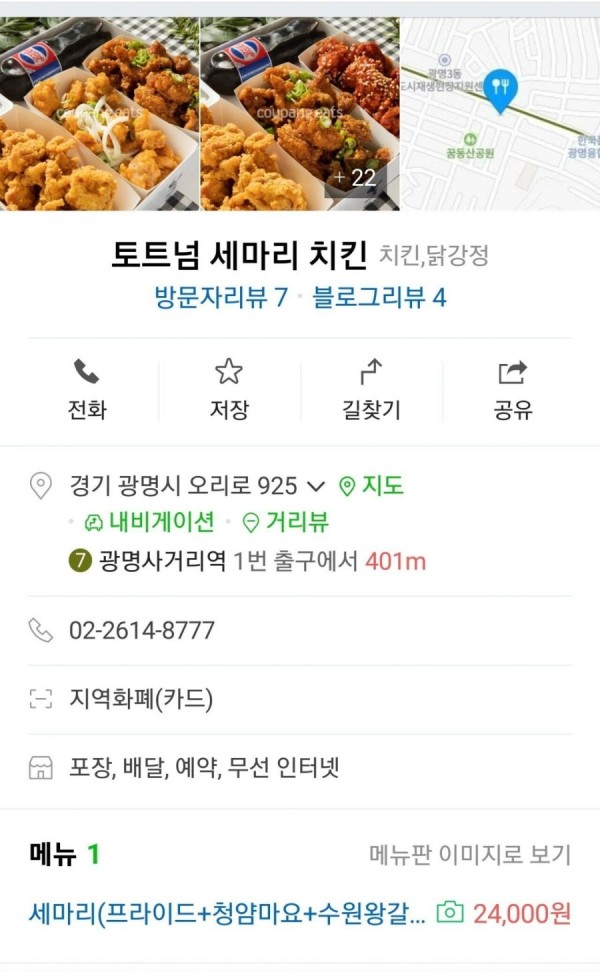Save the place with 저장
The image size is (600, 972).
tap(229, 391)
